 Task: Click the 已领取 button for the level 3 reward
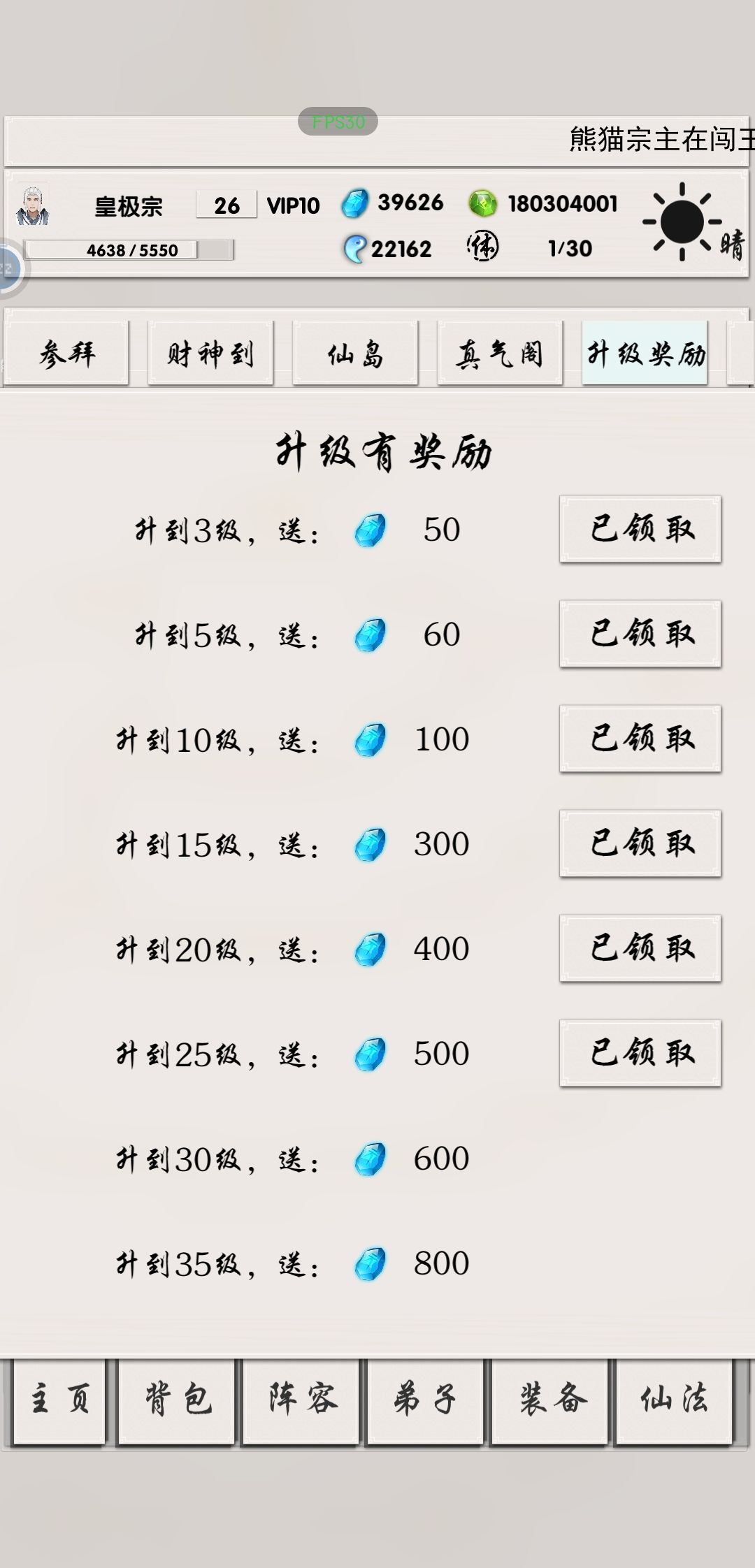point(640,530)
